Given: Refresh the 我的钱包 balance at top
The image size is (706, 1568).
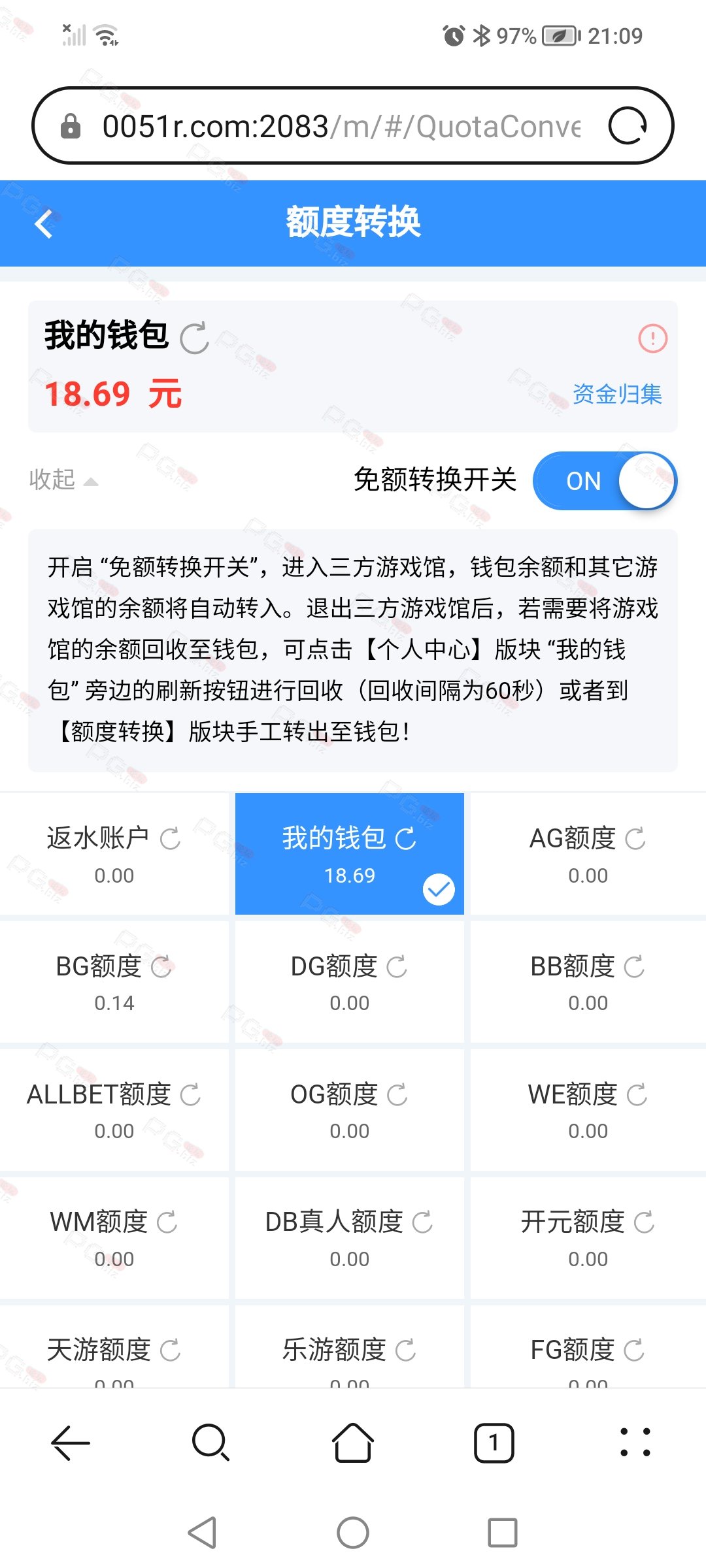Looking at the screenshot, I should click(x=194, y=338).
